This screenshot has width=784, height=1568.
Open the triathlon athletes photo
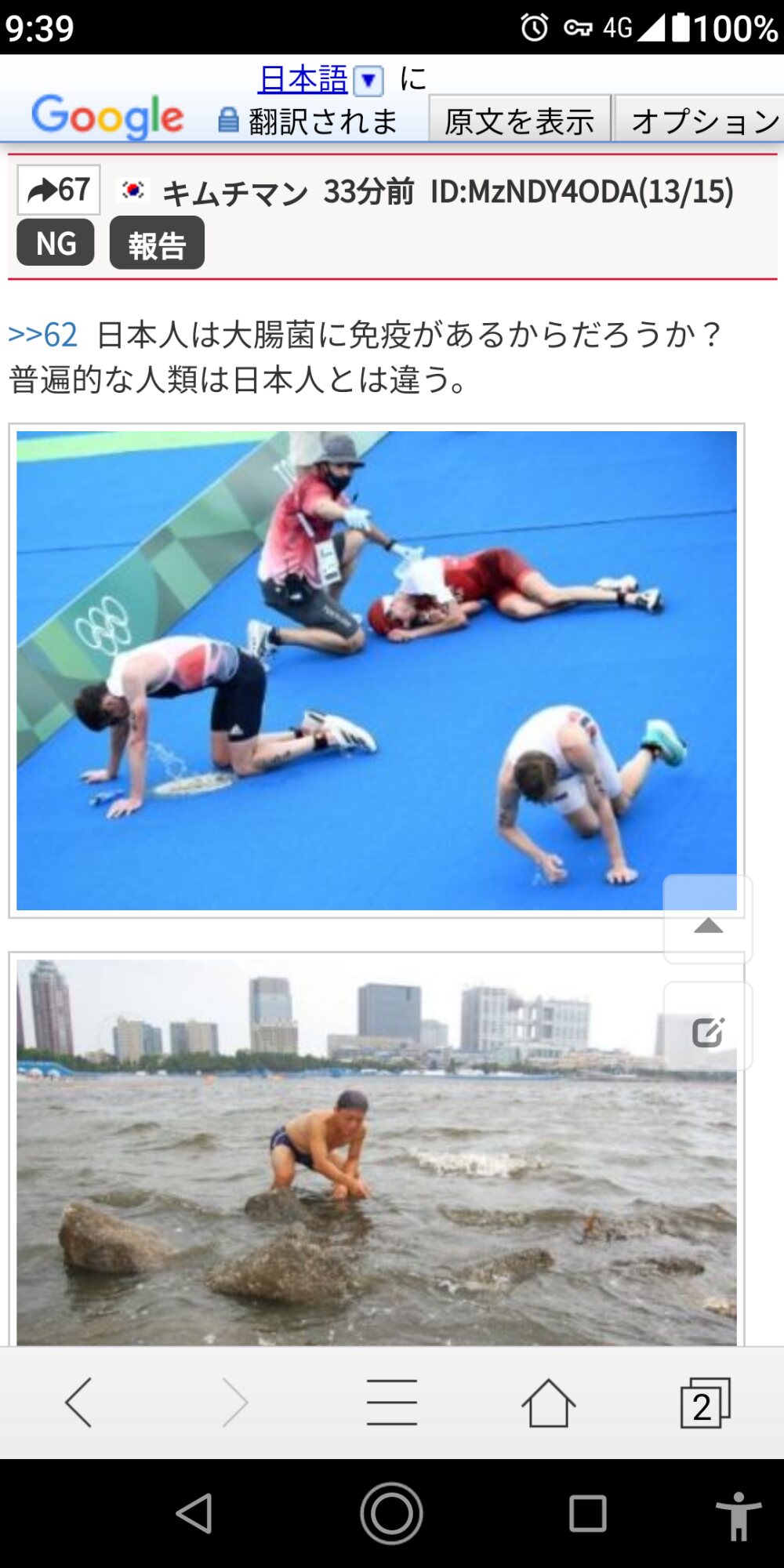click(376, 670)
